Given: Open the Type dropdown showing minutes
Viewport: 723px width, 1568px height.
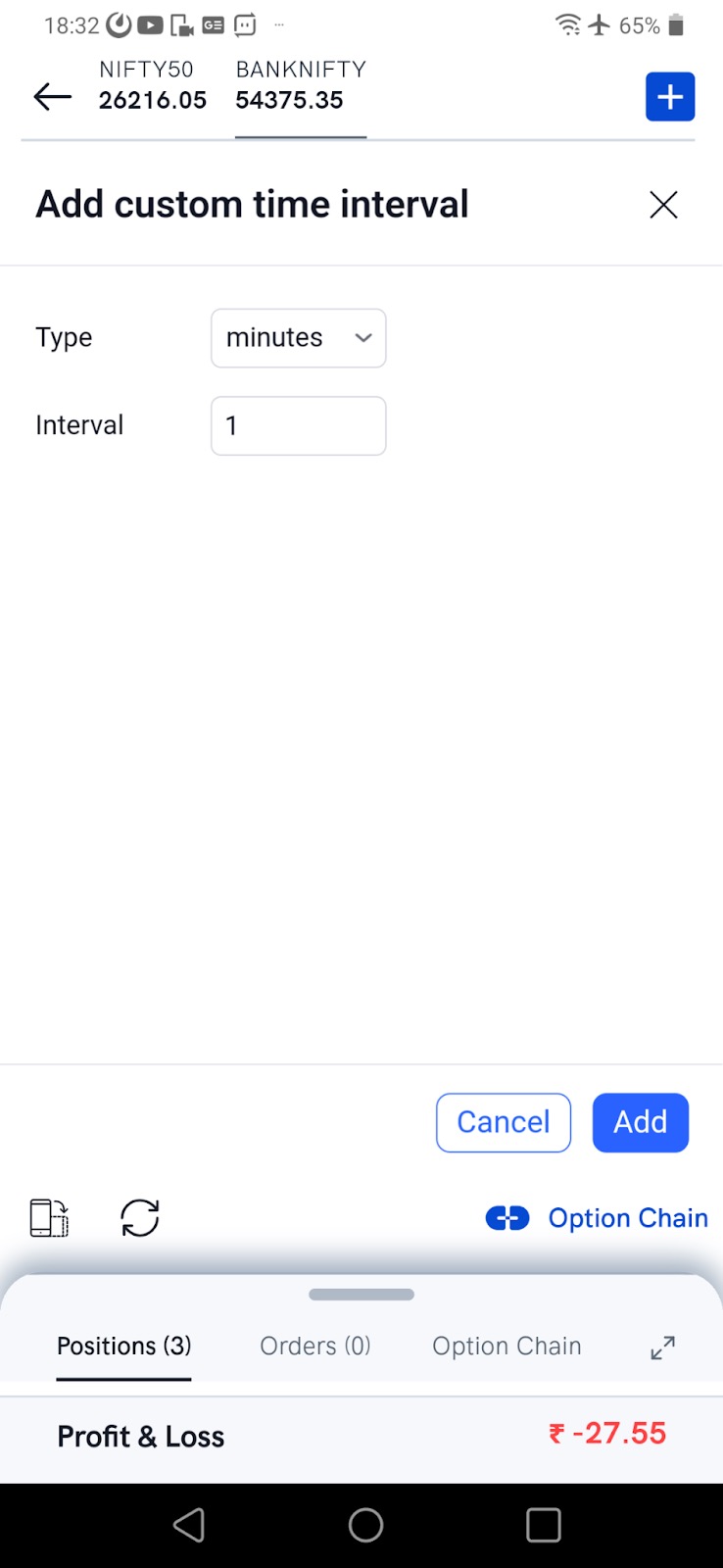Looking at the screenshot, I should 298,338.
